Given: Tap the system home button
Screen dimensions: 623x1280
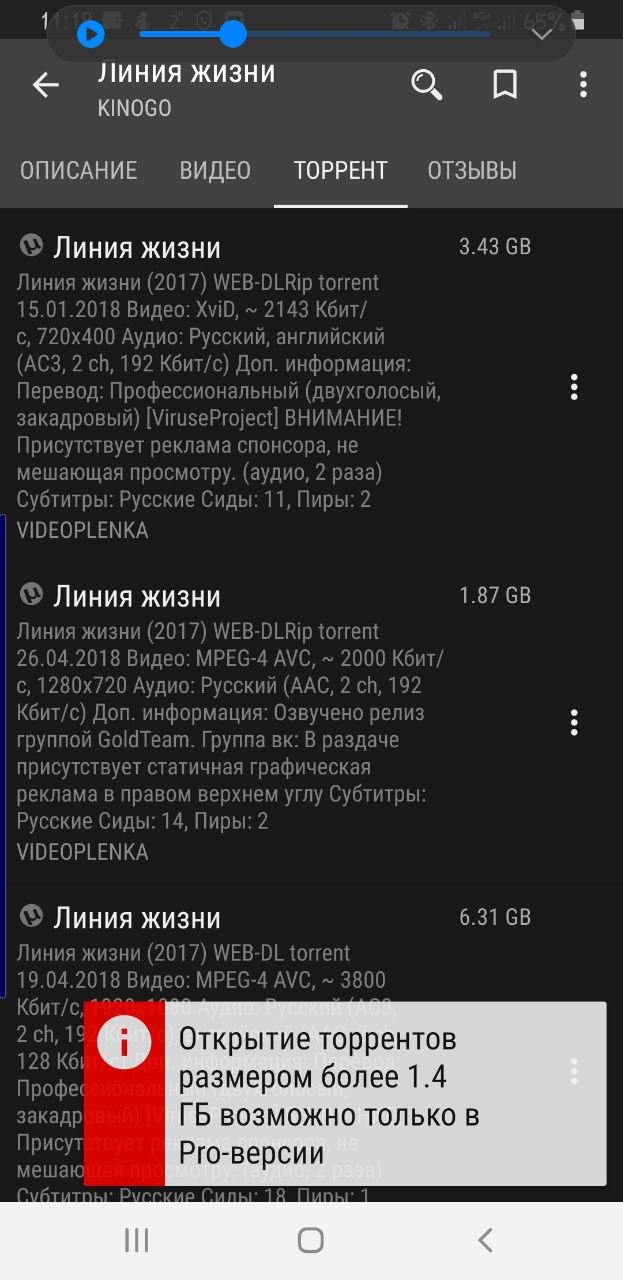Looking at the screenshot, I should [311, 1241].
